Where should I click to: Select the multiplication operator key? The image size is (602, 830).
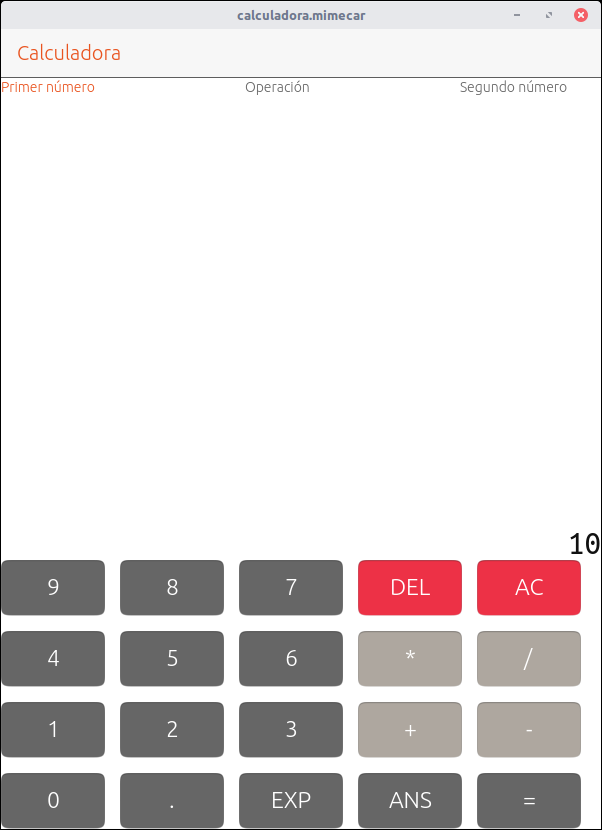tap(410, 658)
